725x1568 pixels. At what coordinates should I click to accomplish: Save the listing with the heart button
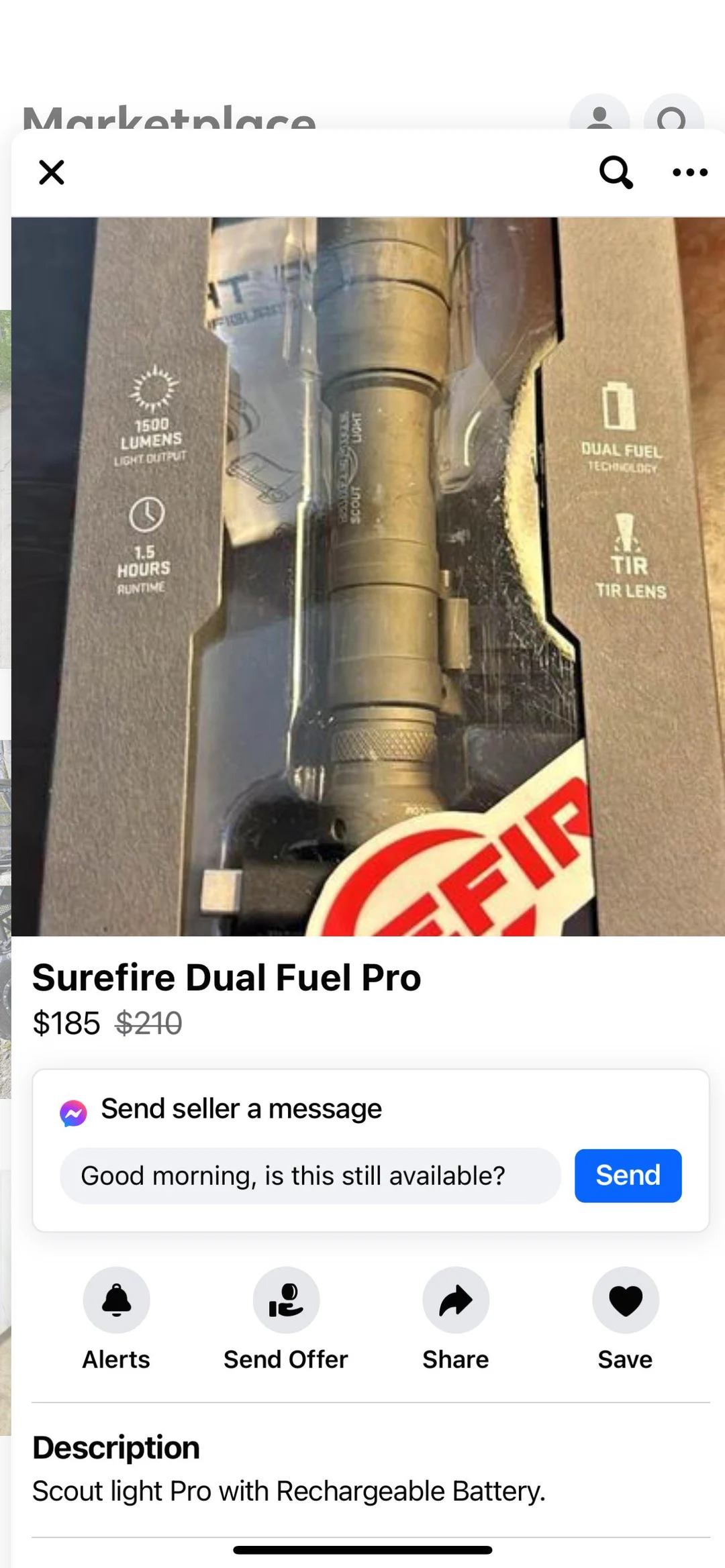pos(625,1300)
